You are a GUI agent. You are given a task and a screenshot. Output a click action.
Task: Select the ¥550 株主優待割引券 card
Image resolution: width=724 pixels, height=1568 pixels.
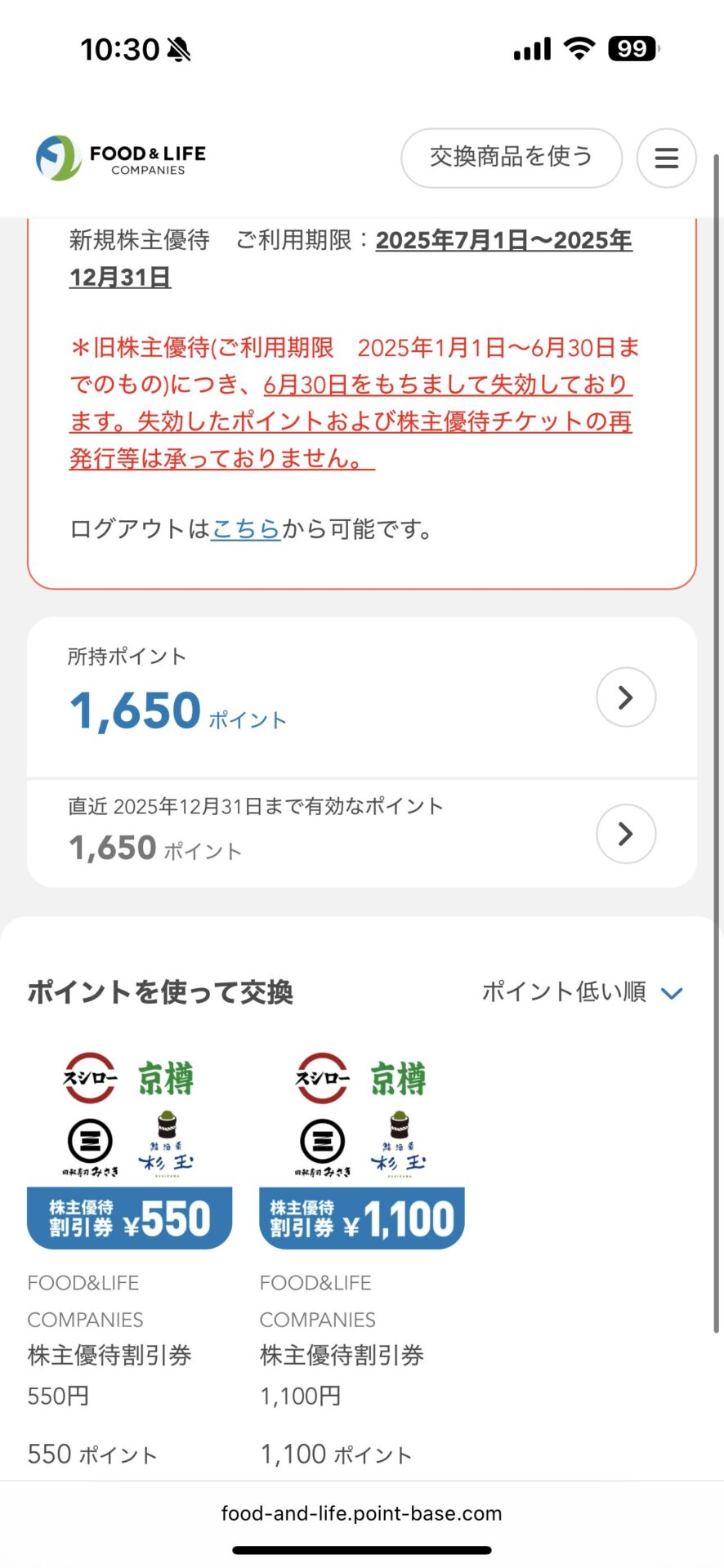(129, 1258)
